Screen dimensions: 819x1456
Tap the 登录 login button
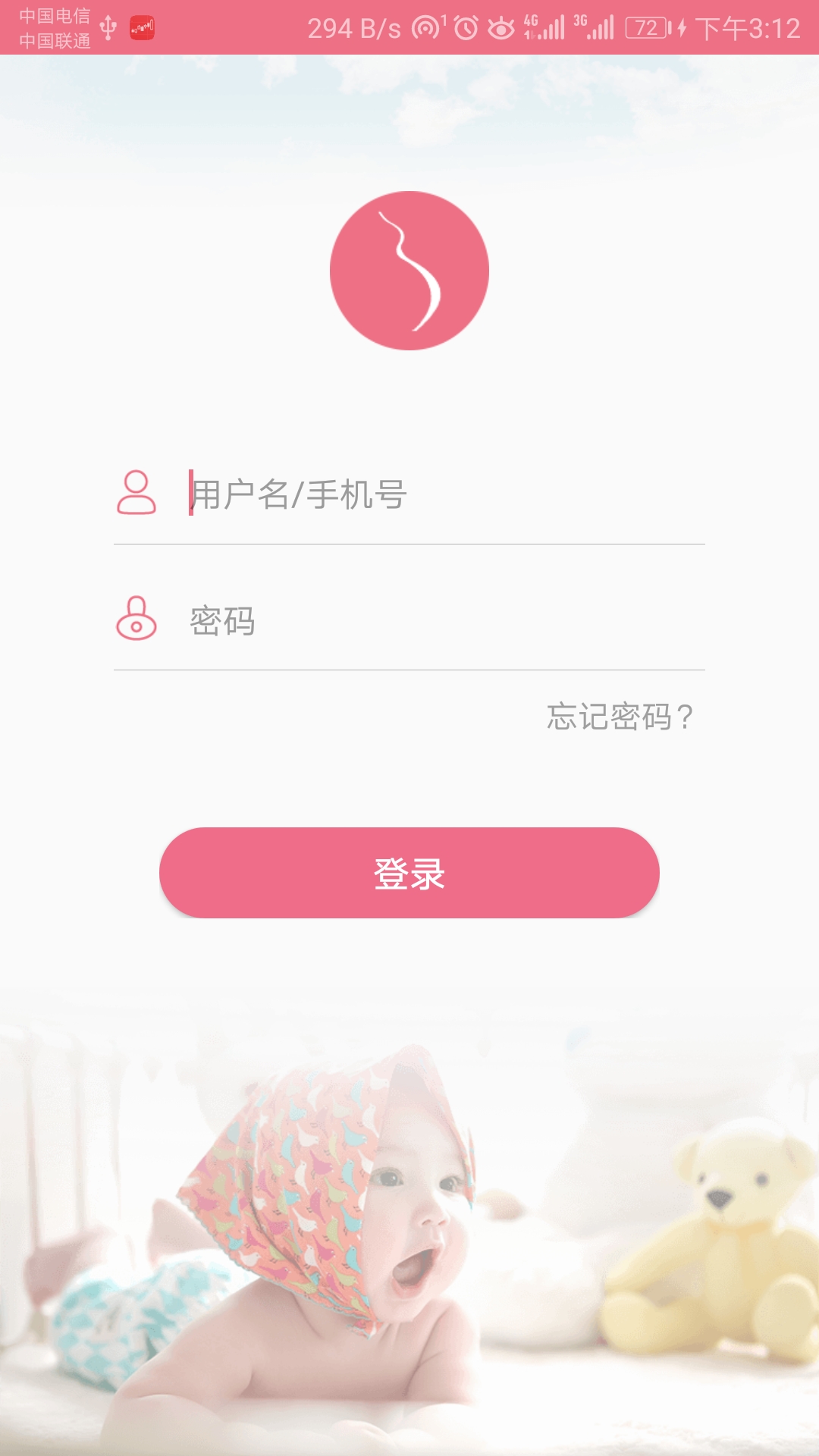pos(409,873)
